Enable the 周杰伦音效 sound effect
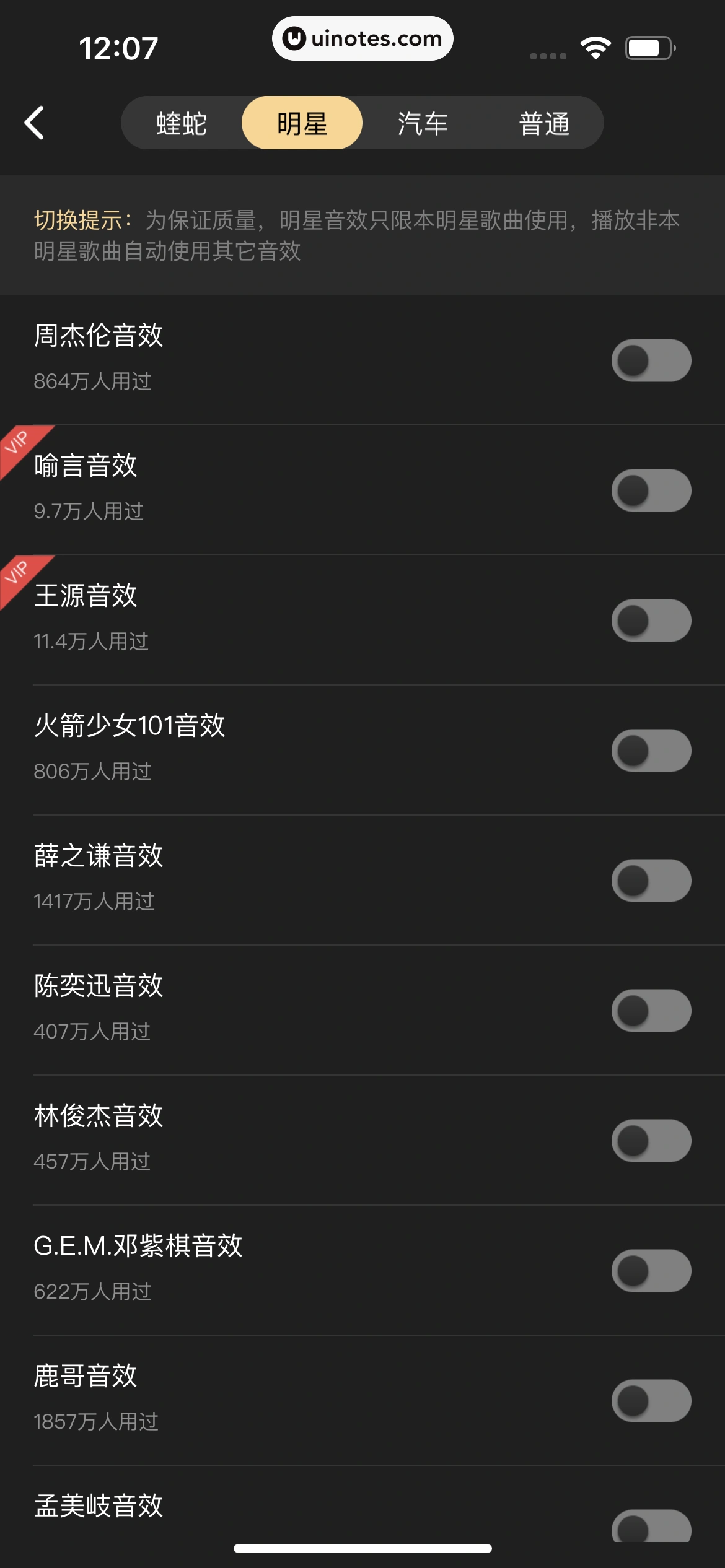Screen dimensions: 725x1568 point(651,360)
